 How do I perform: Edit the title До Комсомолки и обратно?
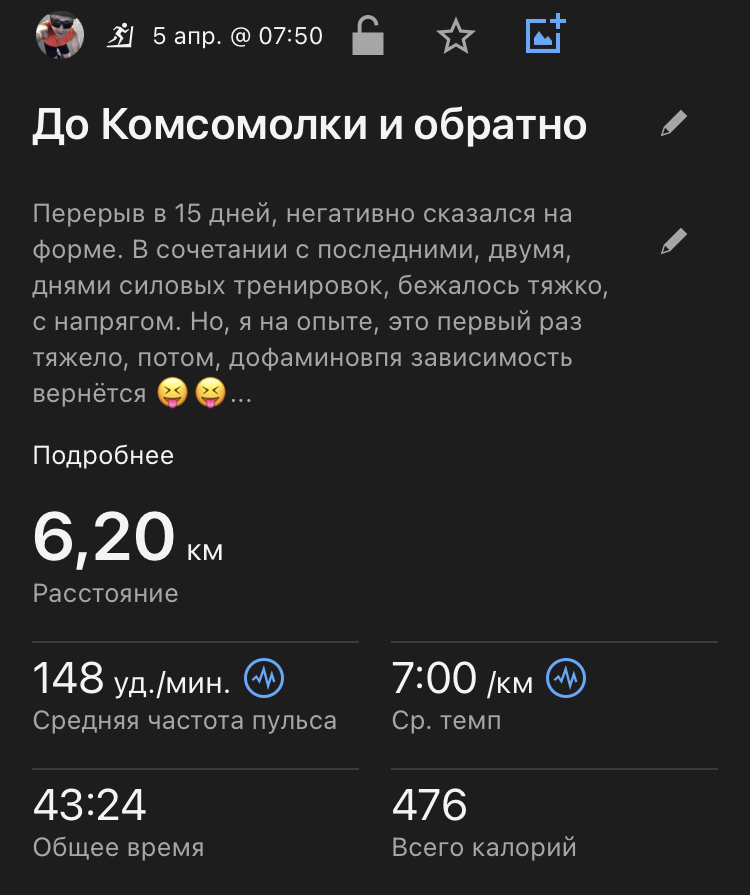coord(675,124)
